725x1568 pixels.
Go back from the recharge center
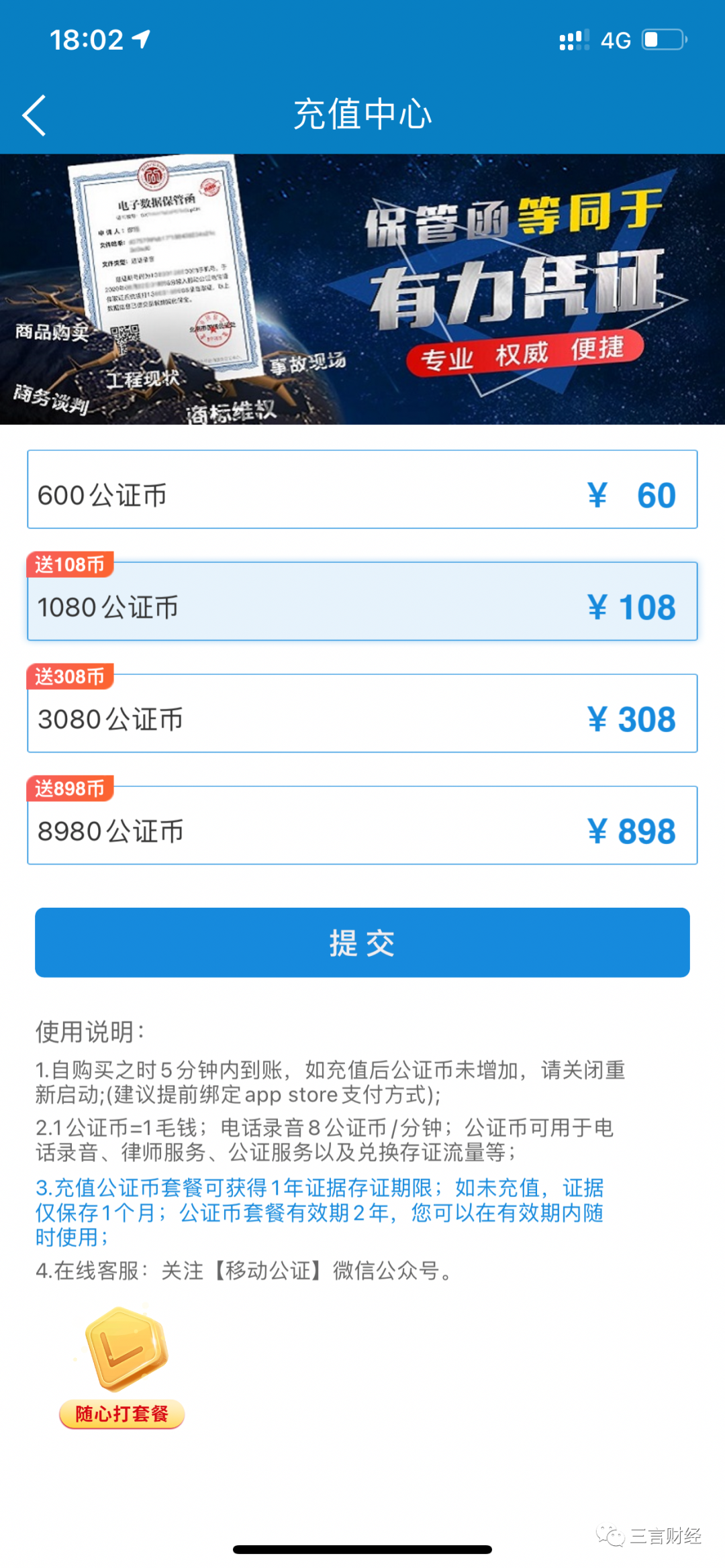click(x=35, y=115)
